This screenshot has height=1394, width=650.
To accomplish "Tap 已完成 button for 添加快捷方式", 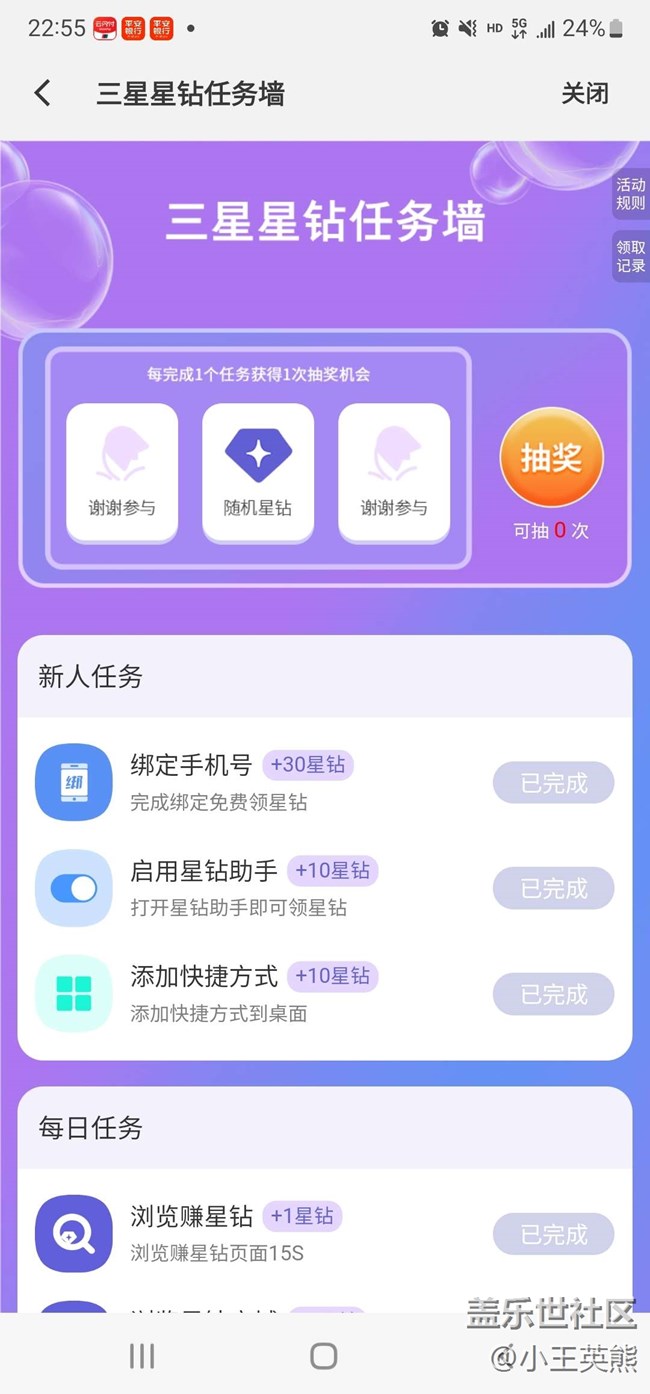I will tap(553, 994).
